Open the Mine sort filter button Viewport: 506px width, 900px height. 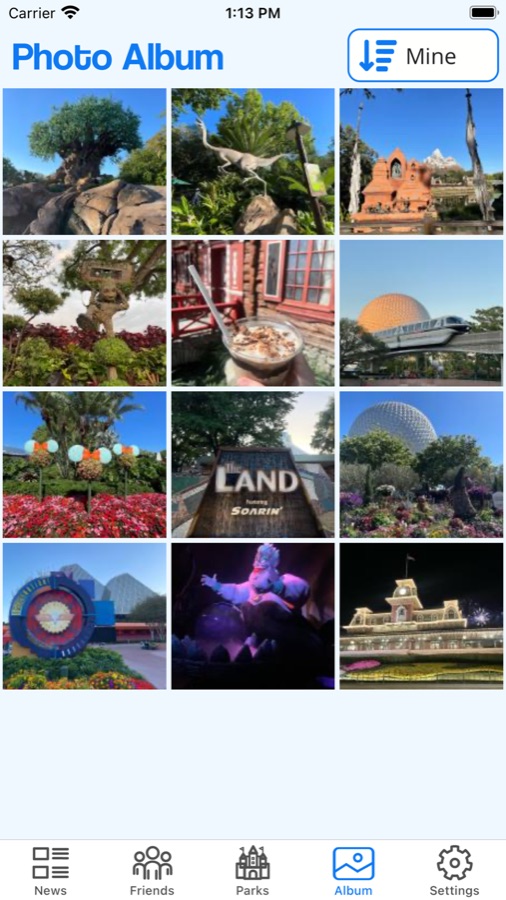[x=423, y=55]
